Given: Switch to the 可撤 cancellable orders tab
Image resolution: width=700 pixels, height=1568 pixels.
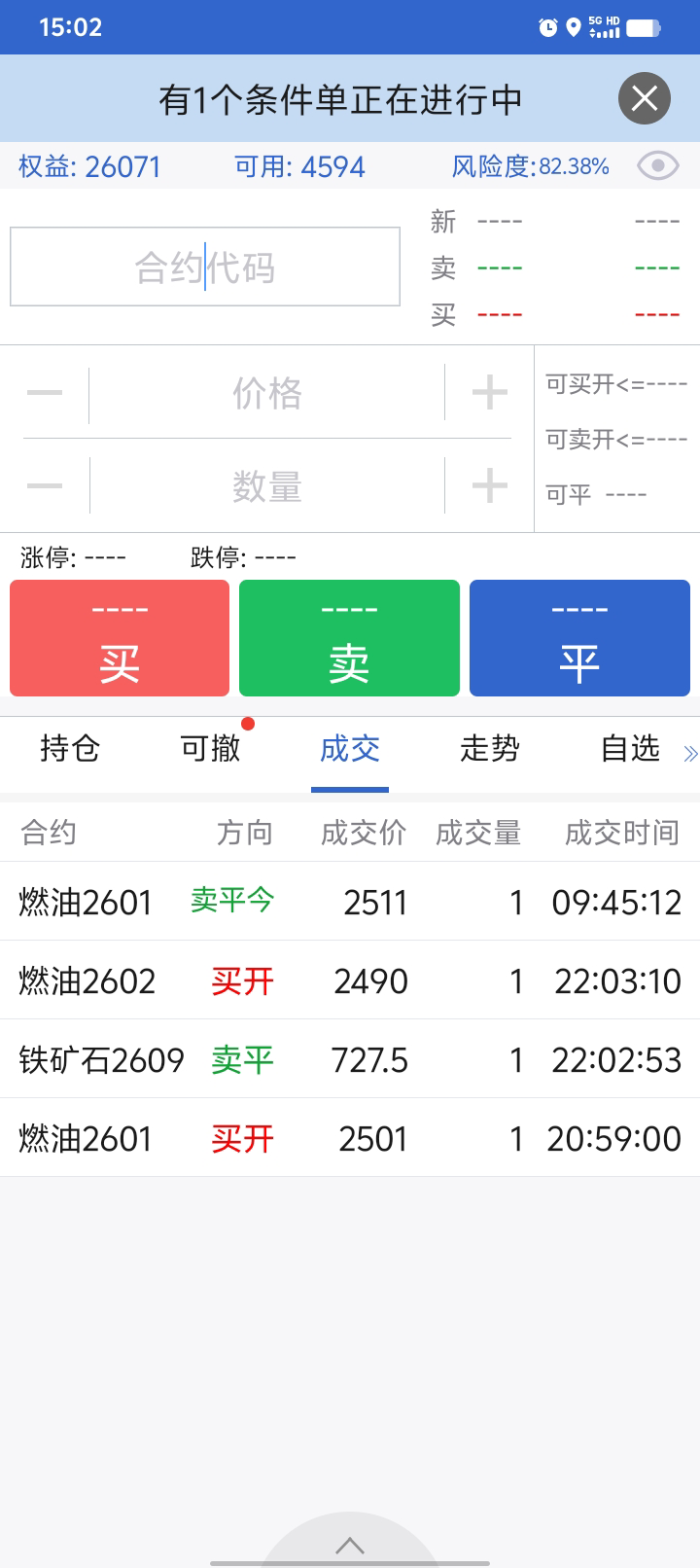Looking at the screenshot, I should click(x=210, y=748).
